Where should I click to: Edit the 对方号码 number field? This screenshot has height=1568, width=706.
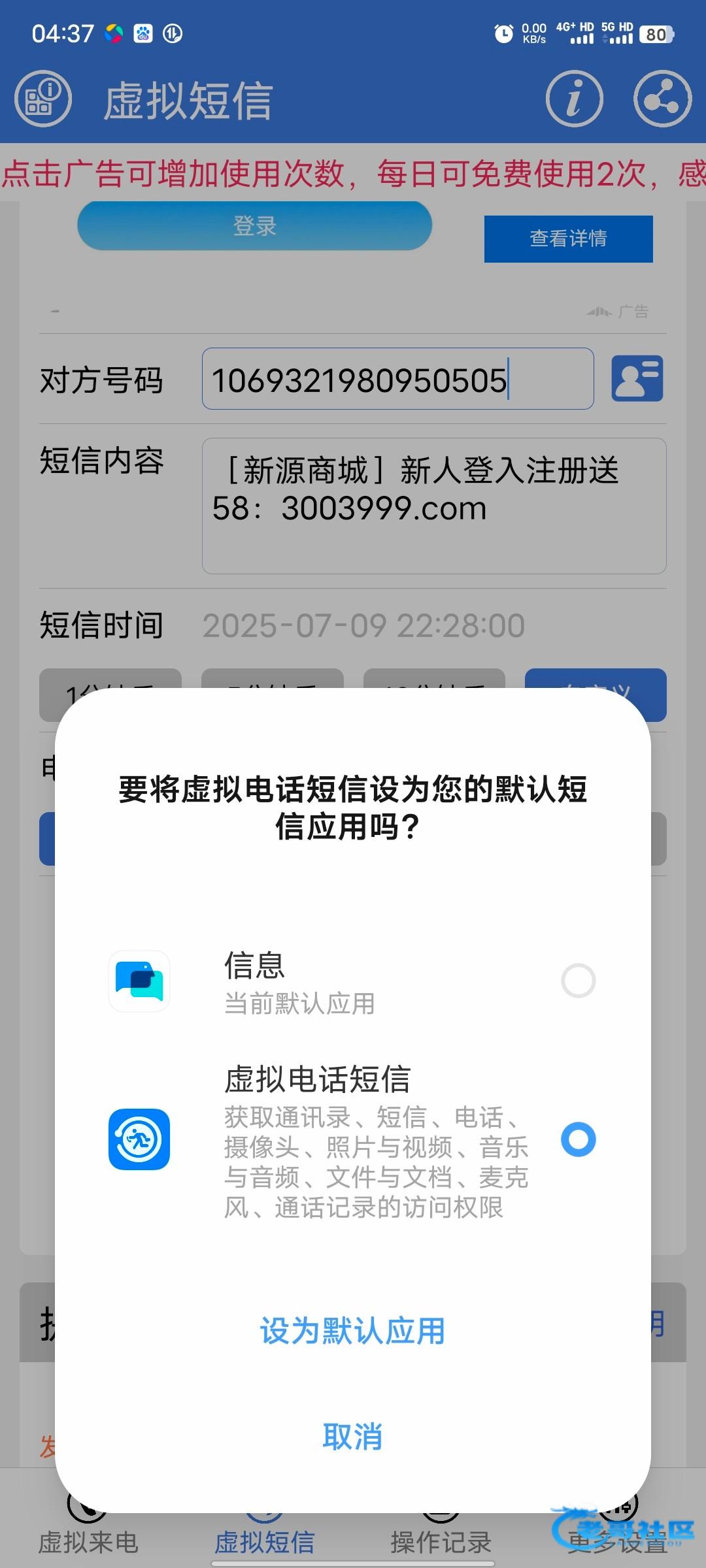click(397, 380)
